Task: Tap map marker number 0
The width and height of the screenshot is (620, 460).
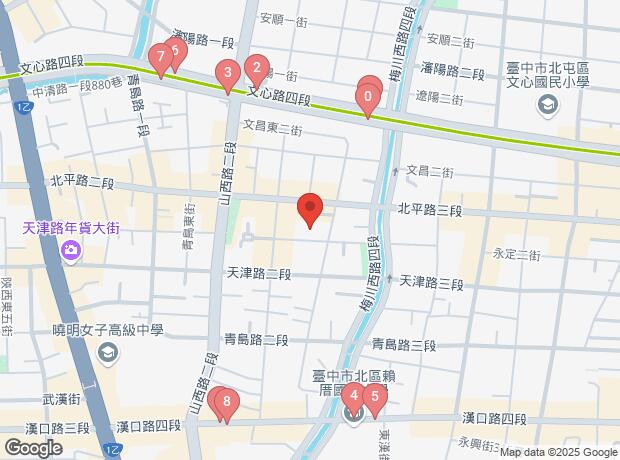Action: pyautogui.click(x=368, y=99)
